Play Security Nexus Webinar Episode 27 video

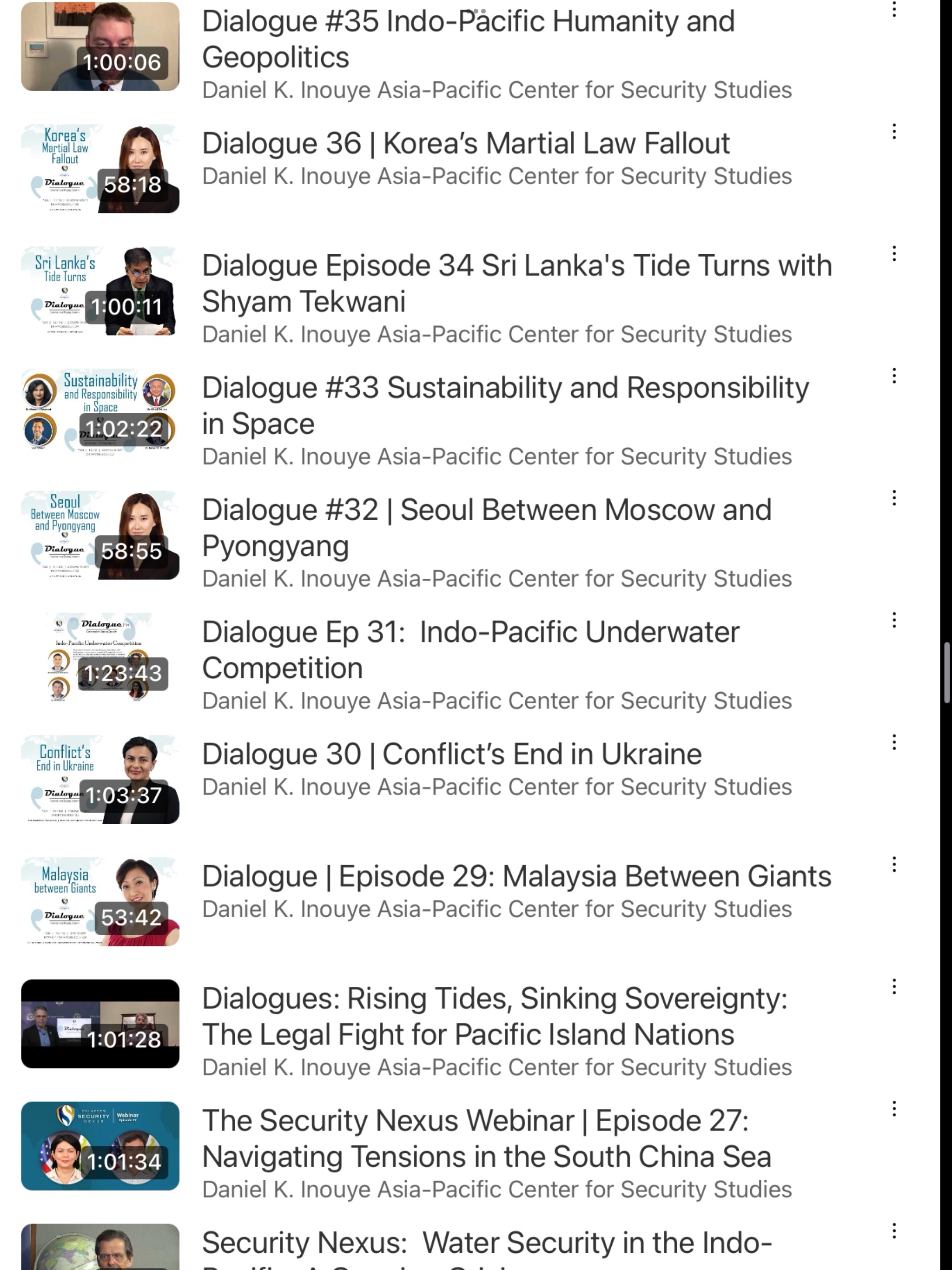click(100, 1146)
